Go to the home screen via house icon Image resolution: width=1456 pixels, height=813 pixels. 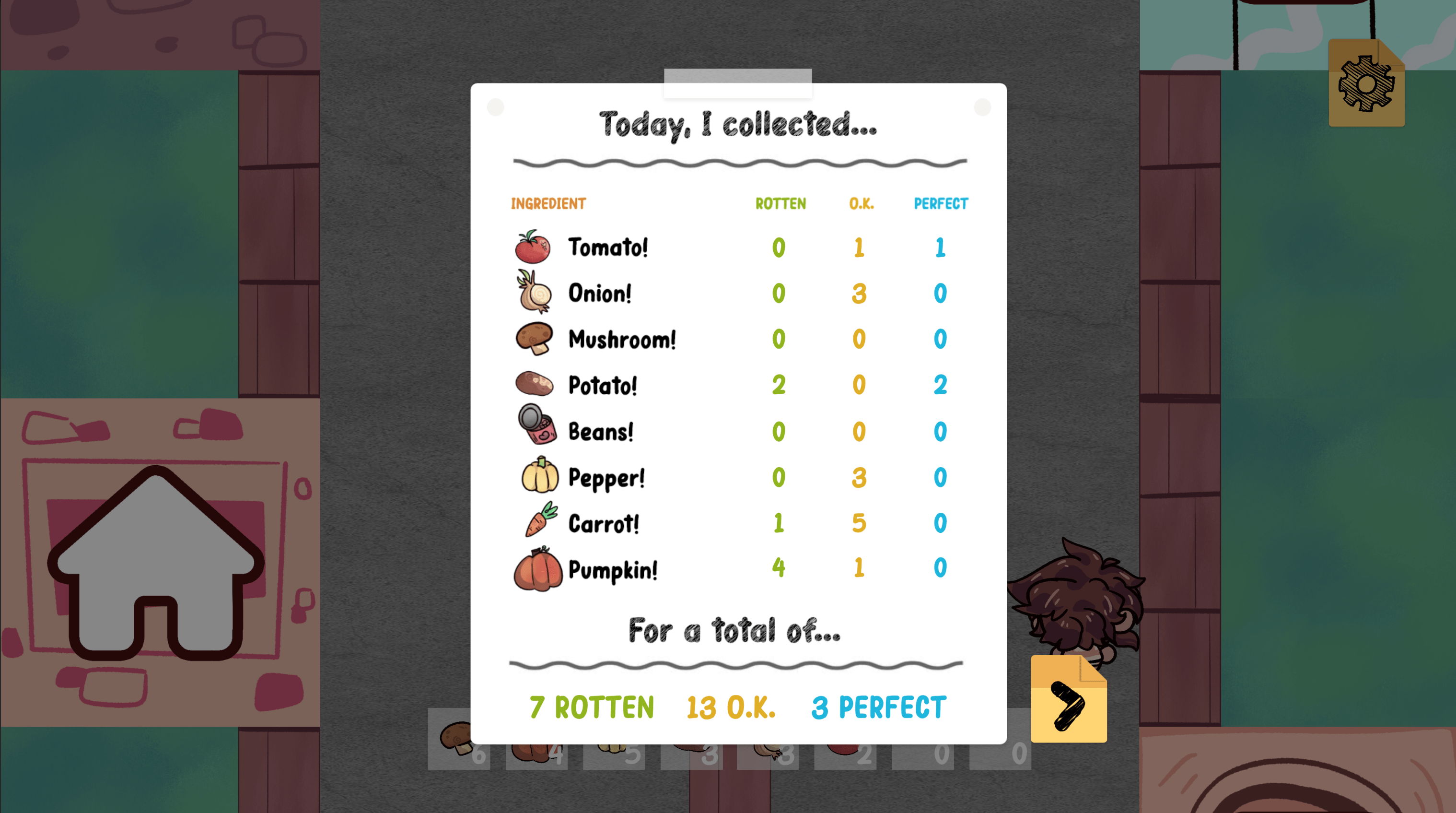[155, 566]
